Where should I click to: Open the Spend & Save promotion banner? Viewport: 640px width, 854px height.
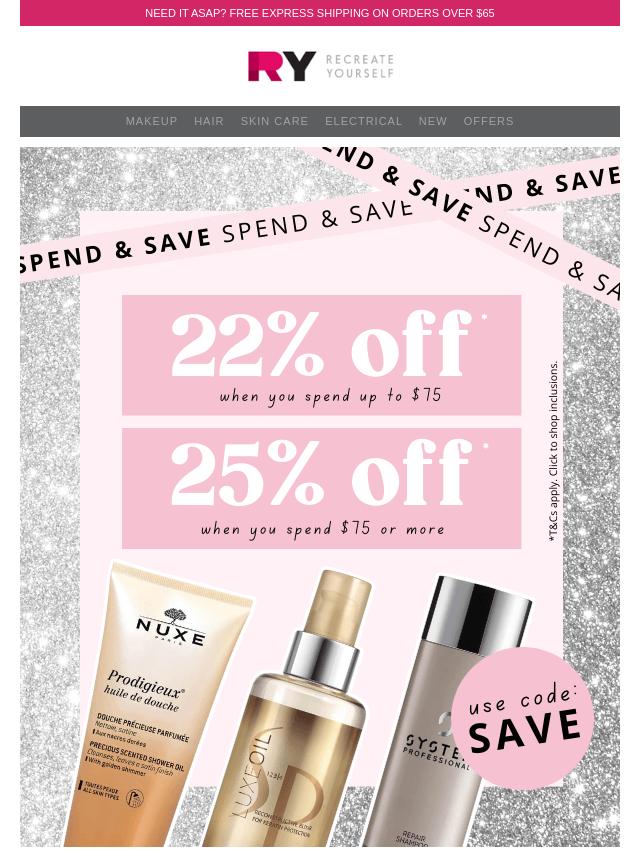point(320,480)
